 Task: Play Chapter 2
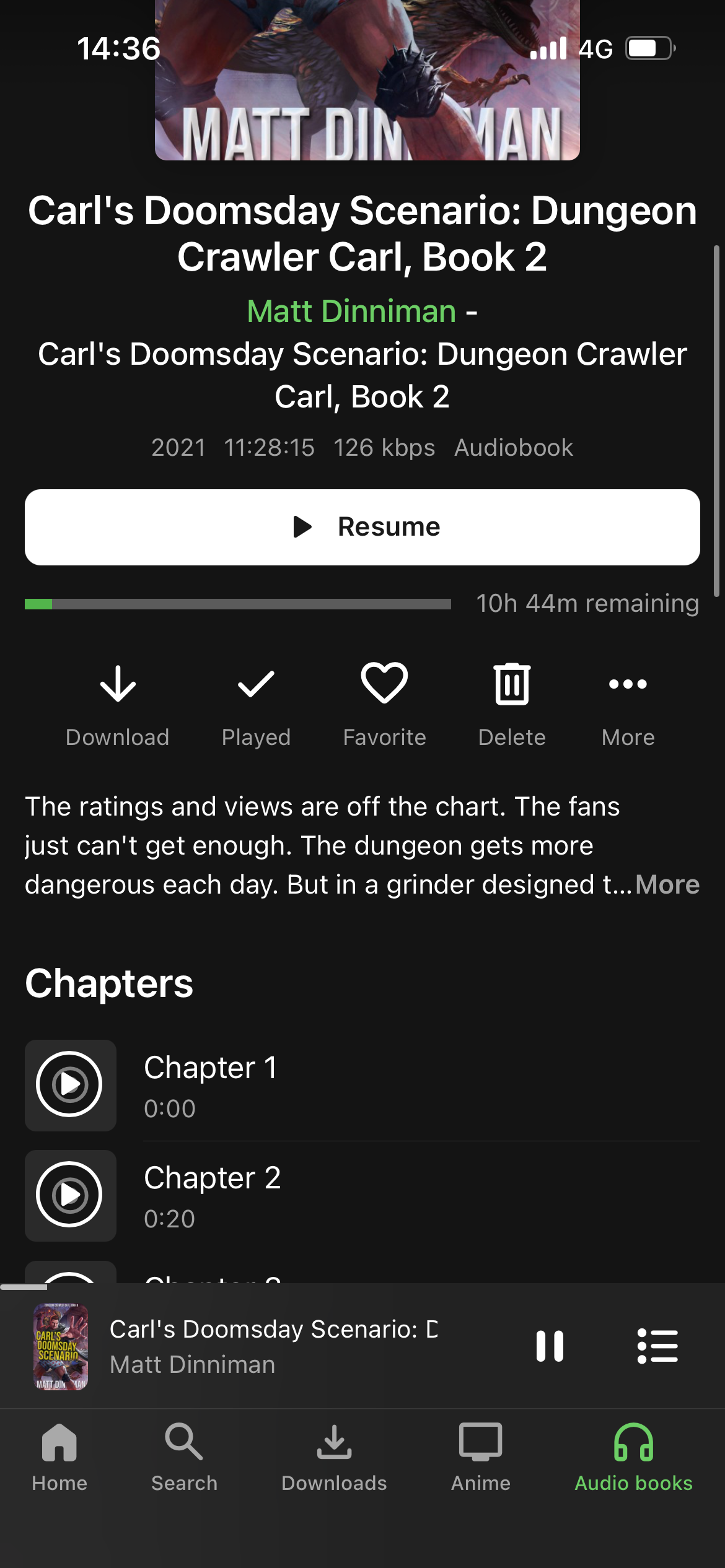click(x=70, y=1195)
